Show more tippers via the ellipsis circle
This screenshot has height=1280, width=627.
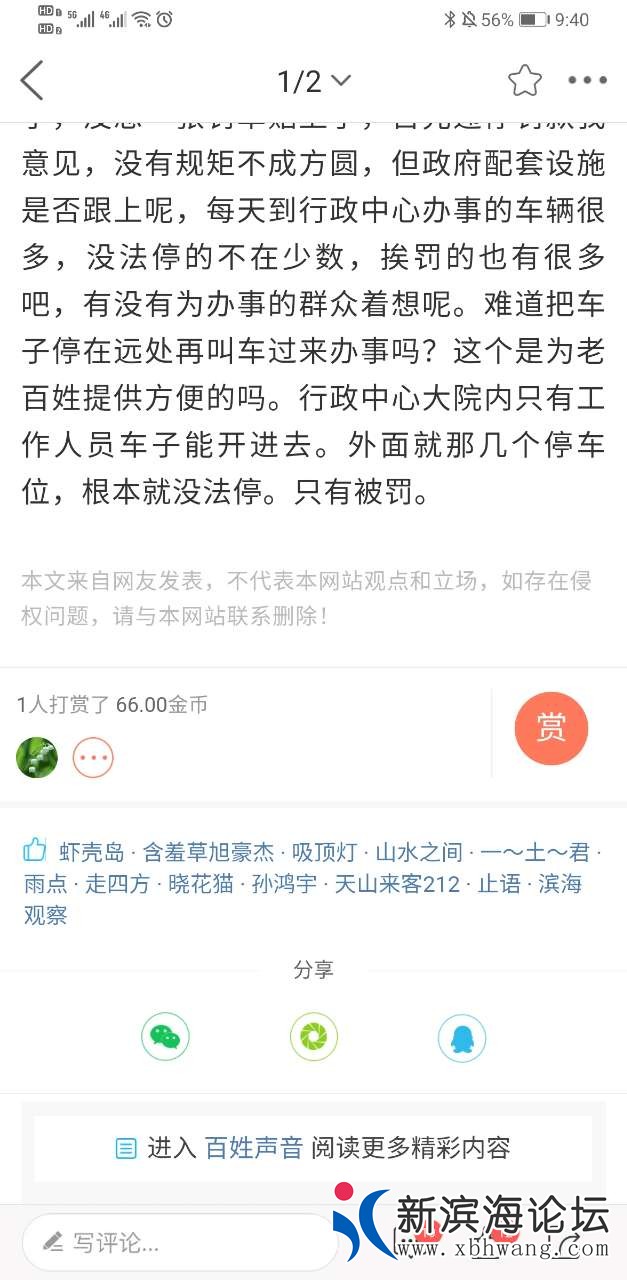pos(93,758)
